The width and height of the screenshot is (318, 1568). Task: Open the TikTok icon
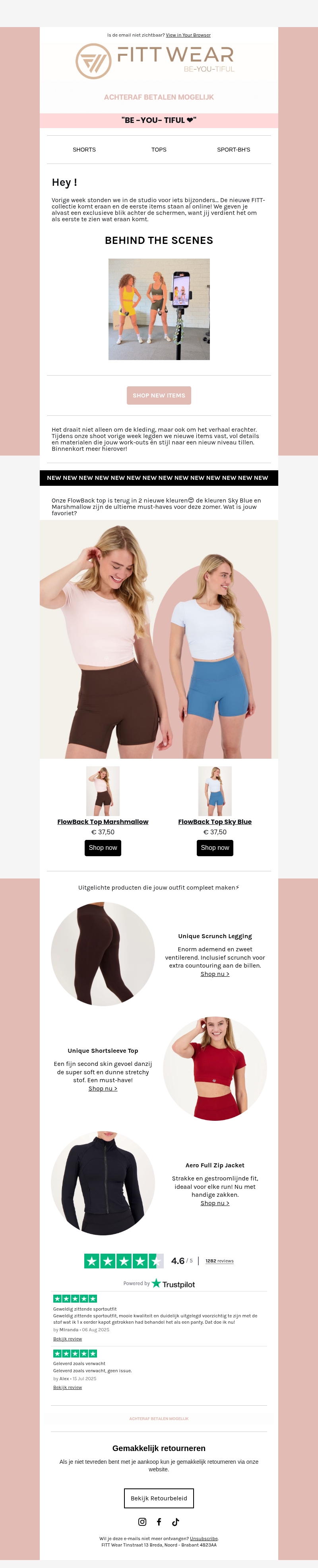pos(175,1522)
